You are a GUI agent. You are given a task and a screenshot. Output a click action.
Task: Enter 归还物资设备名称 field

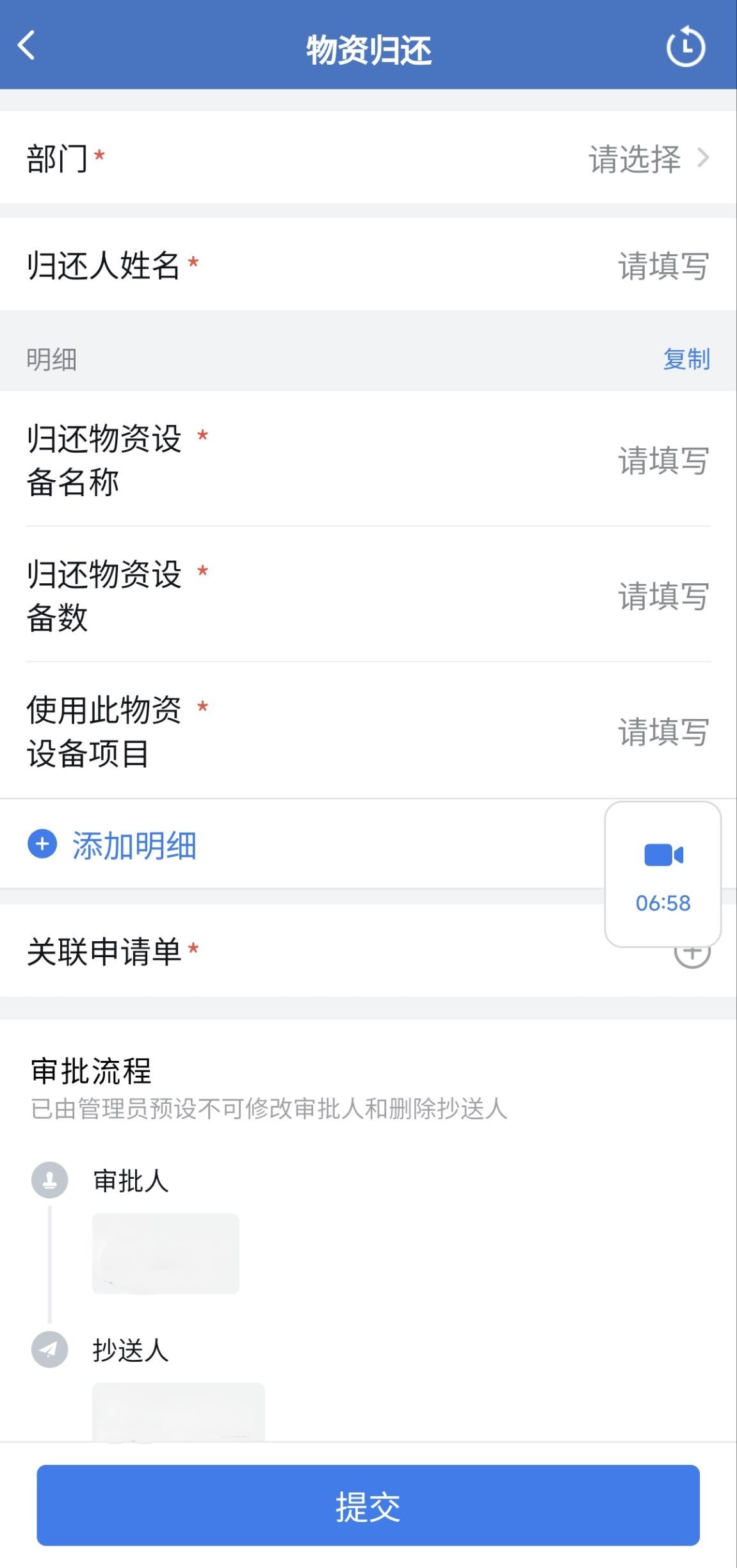pos(663,460)
